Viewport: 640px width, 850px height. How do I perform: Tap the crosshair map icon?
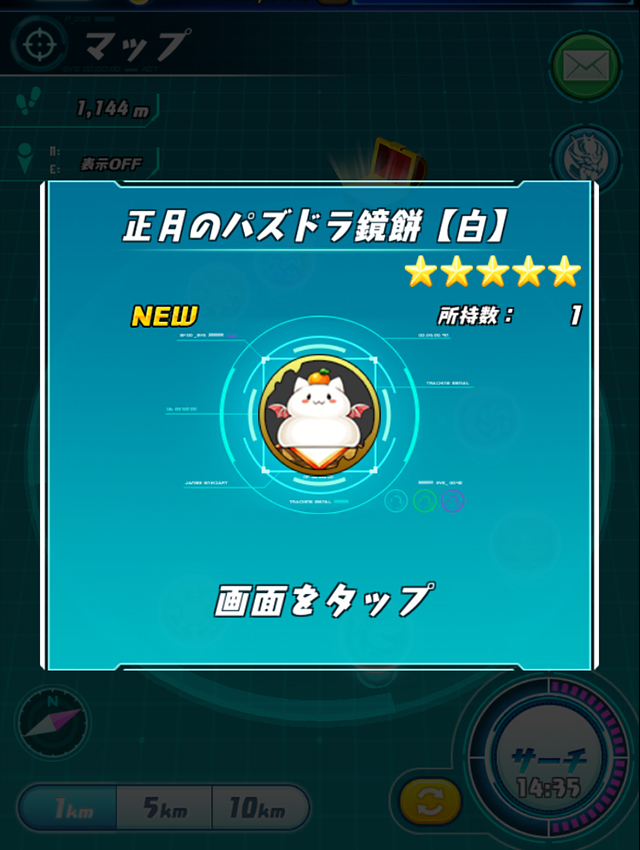pyautogui.click(x=38, y=44)
